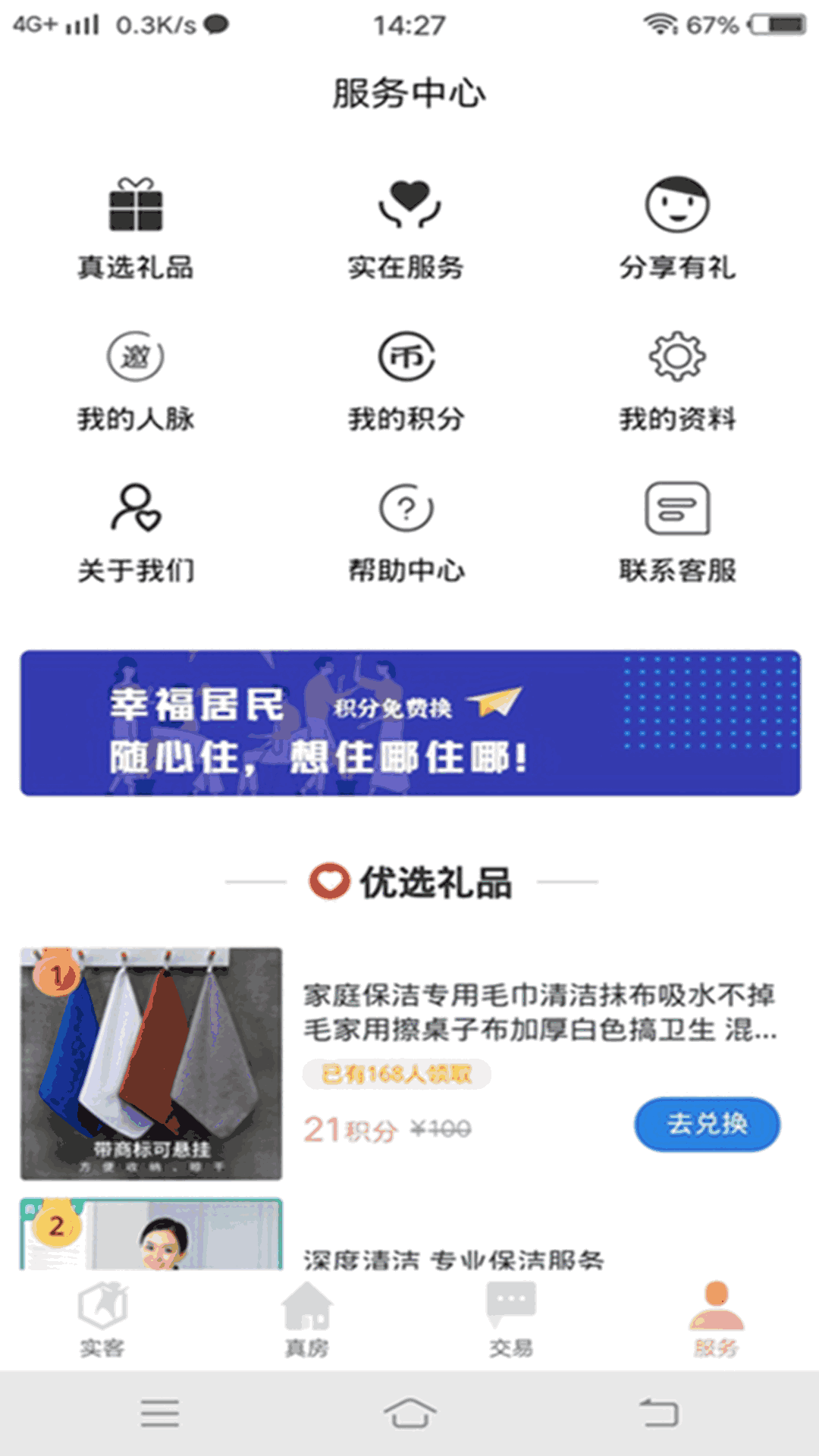Go to the system home screen
The height and width of the screenshot is (1456, 819).
pyautogui.click(x=409, y=1413)
